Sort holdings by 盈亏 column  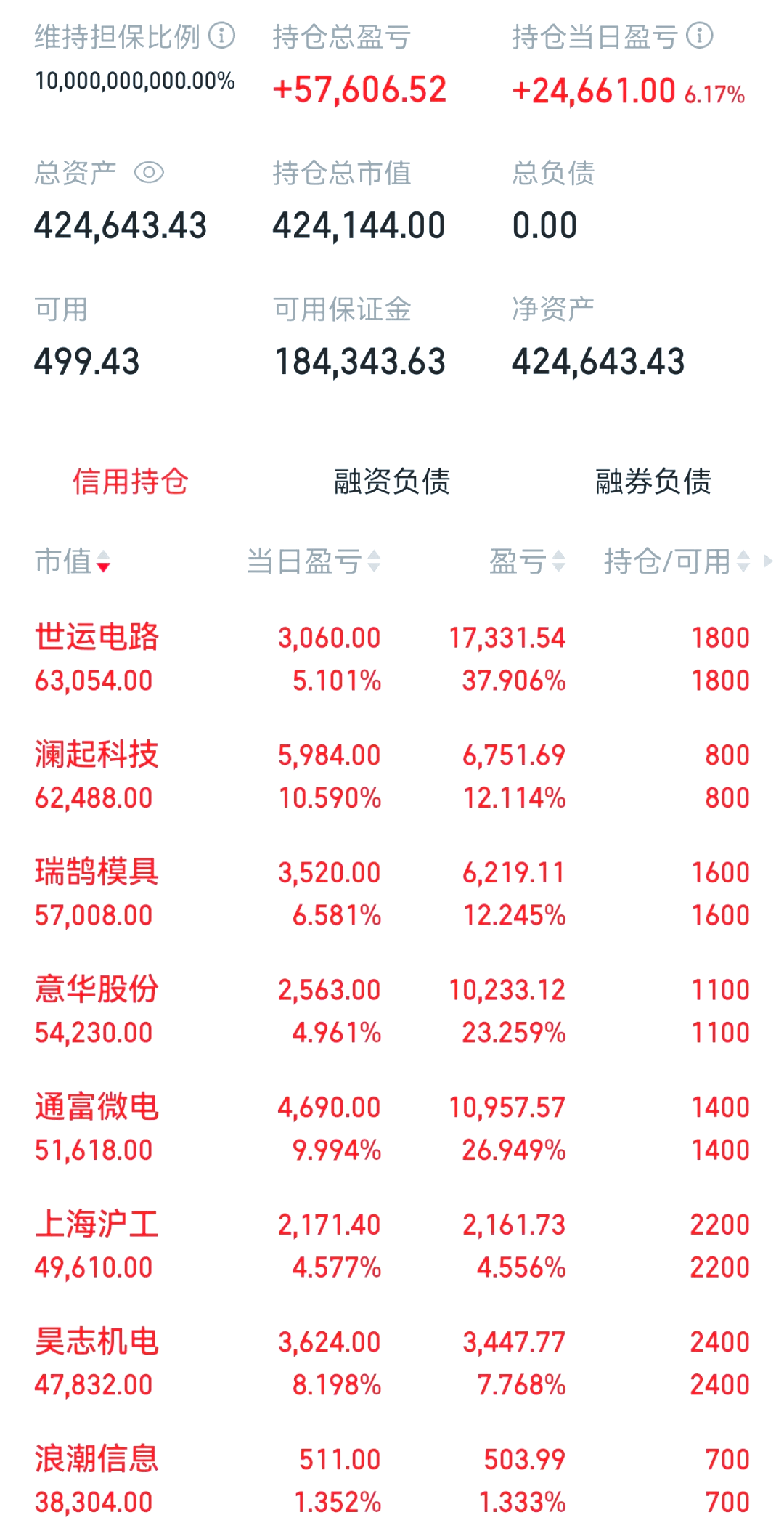(521, 562)
